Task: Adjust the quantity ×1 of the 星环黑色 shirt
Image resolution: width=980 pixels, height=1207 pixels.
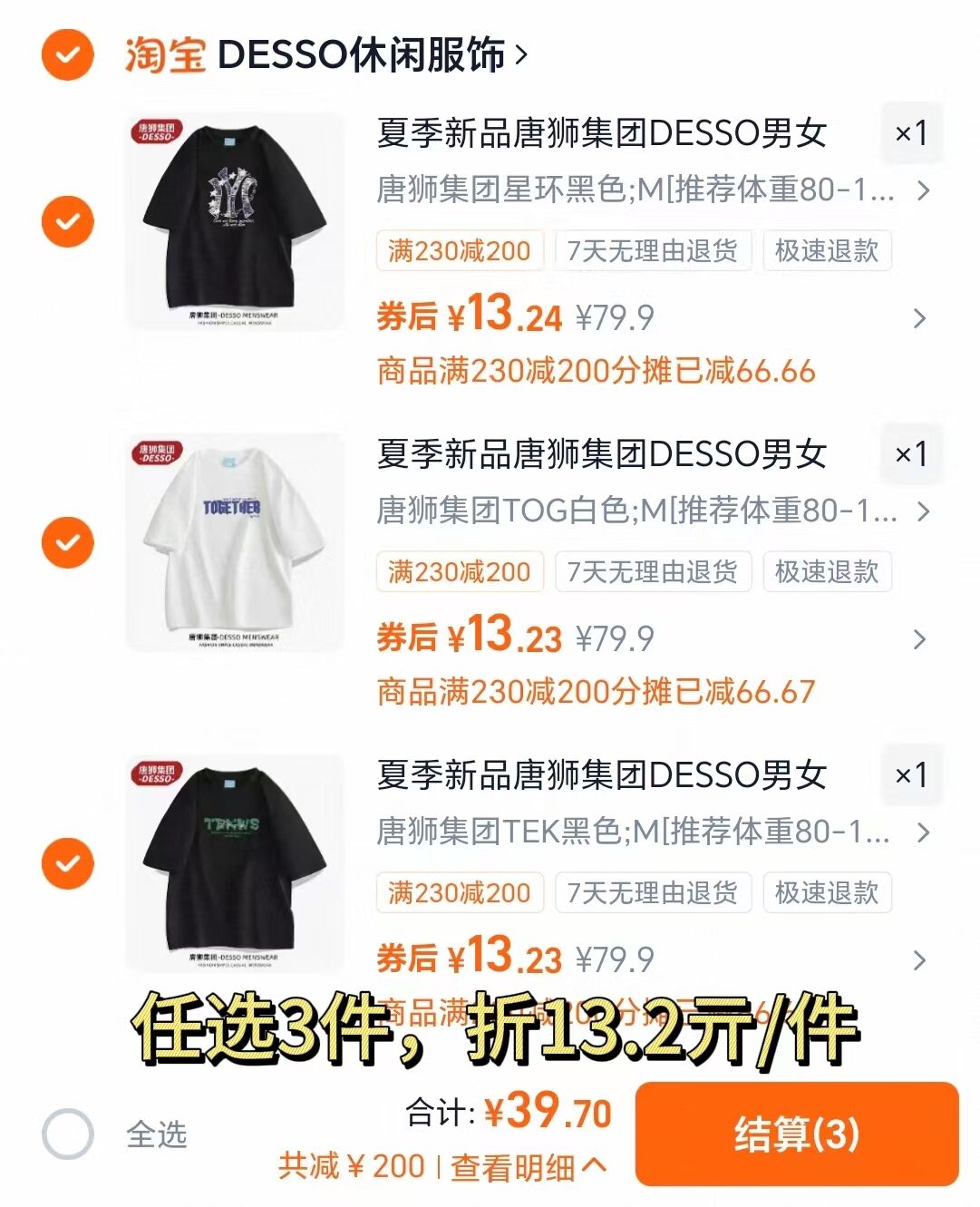Action: pos(911,133)
